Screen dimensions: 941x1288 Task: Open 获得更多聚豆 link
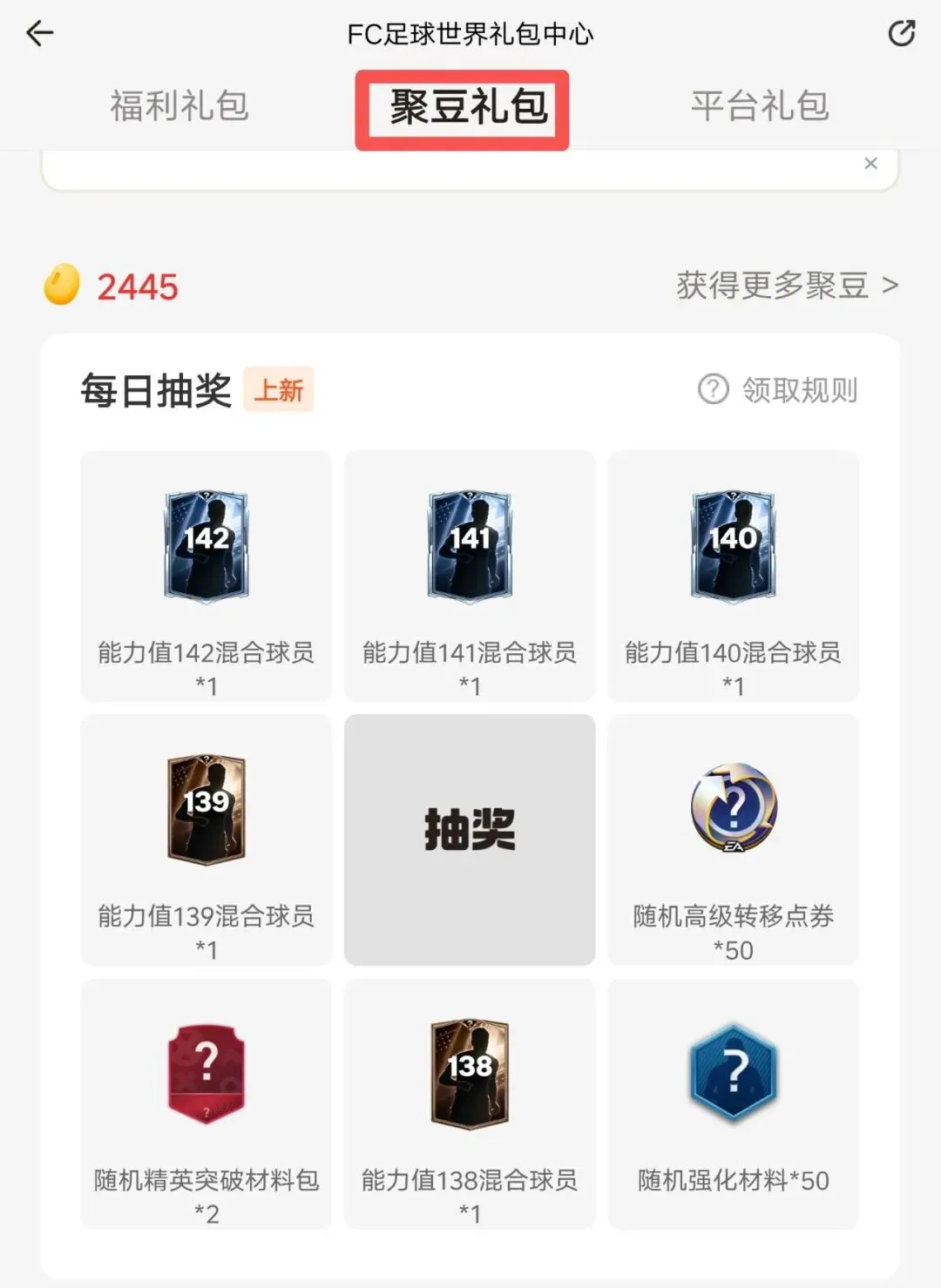pos(786,286)
